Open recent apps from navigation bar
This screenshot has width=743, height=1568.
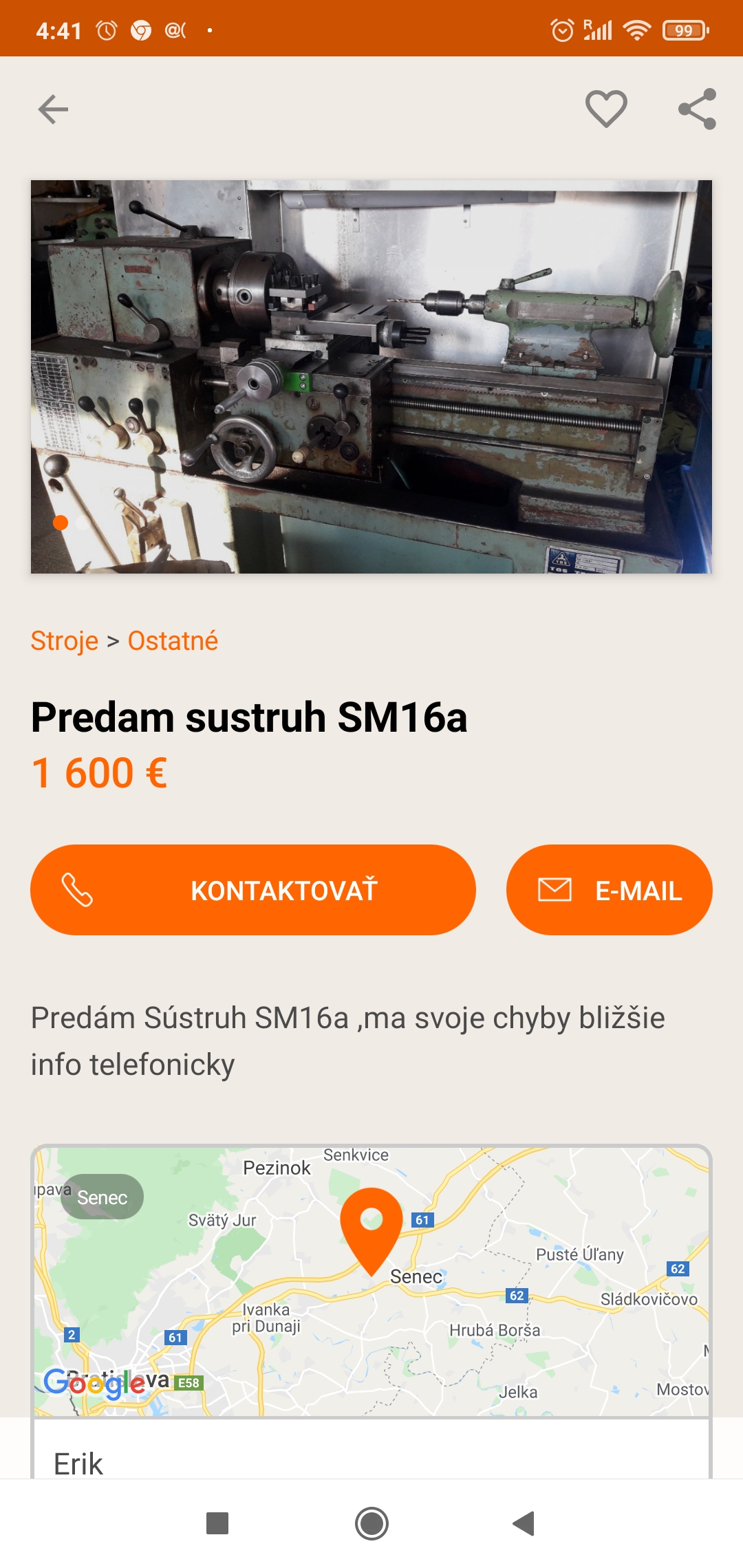pos(217,1523)
